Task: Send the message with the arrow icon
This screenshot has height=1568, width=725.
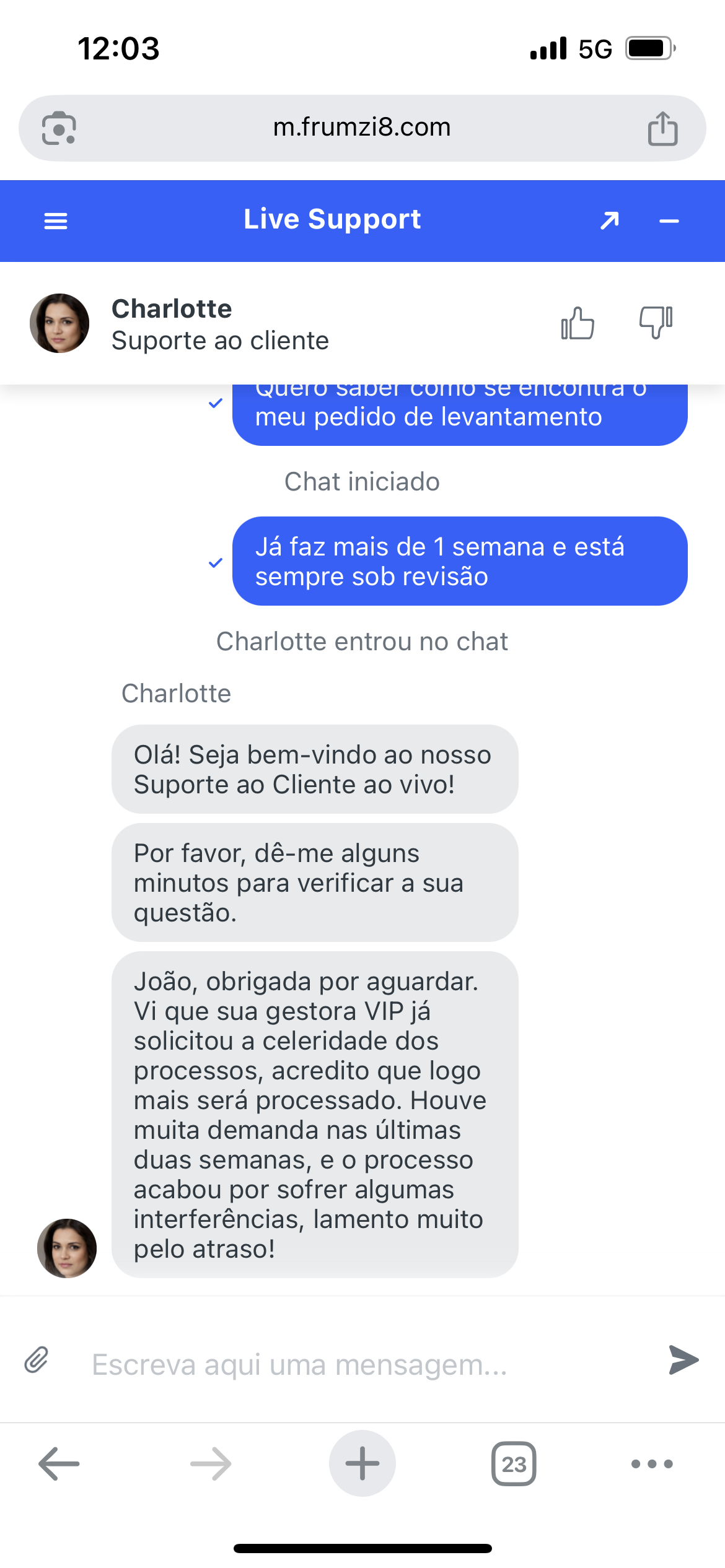Action: 683,1360
